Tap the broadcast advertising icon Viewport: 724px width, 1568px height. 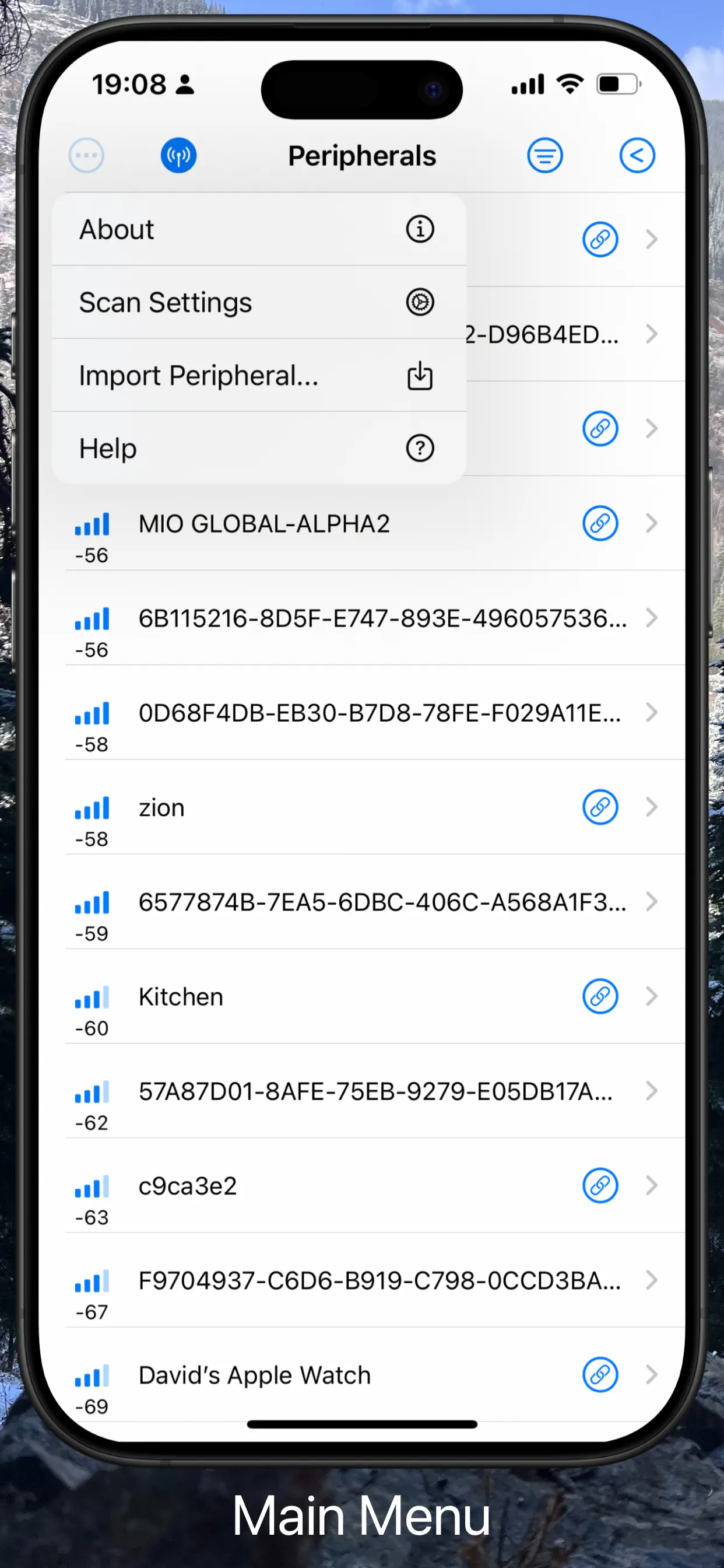tap(178, 155)
